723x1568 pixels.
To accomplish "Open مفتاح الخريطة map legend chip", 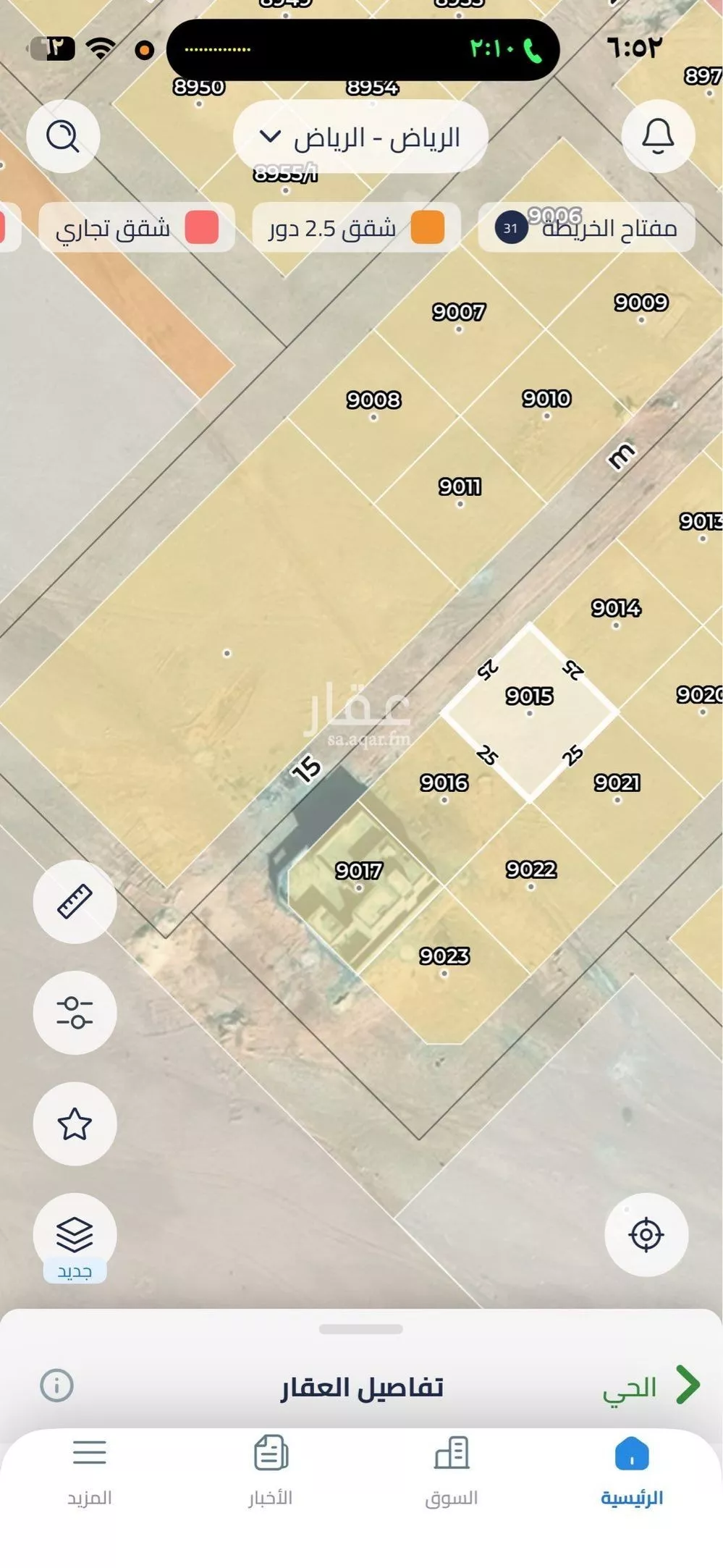I will tap(586, 229).
